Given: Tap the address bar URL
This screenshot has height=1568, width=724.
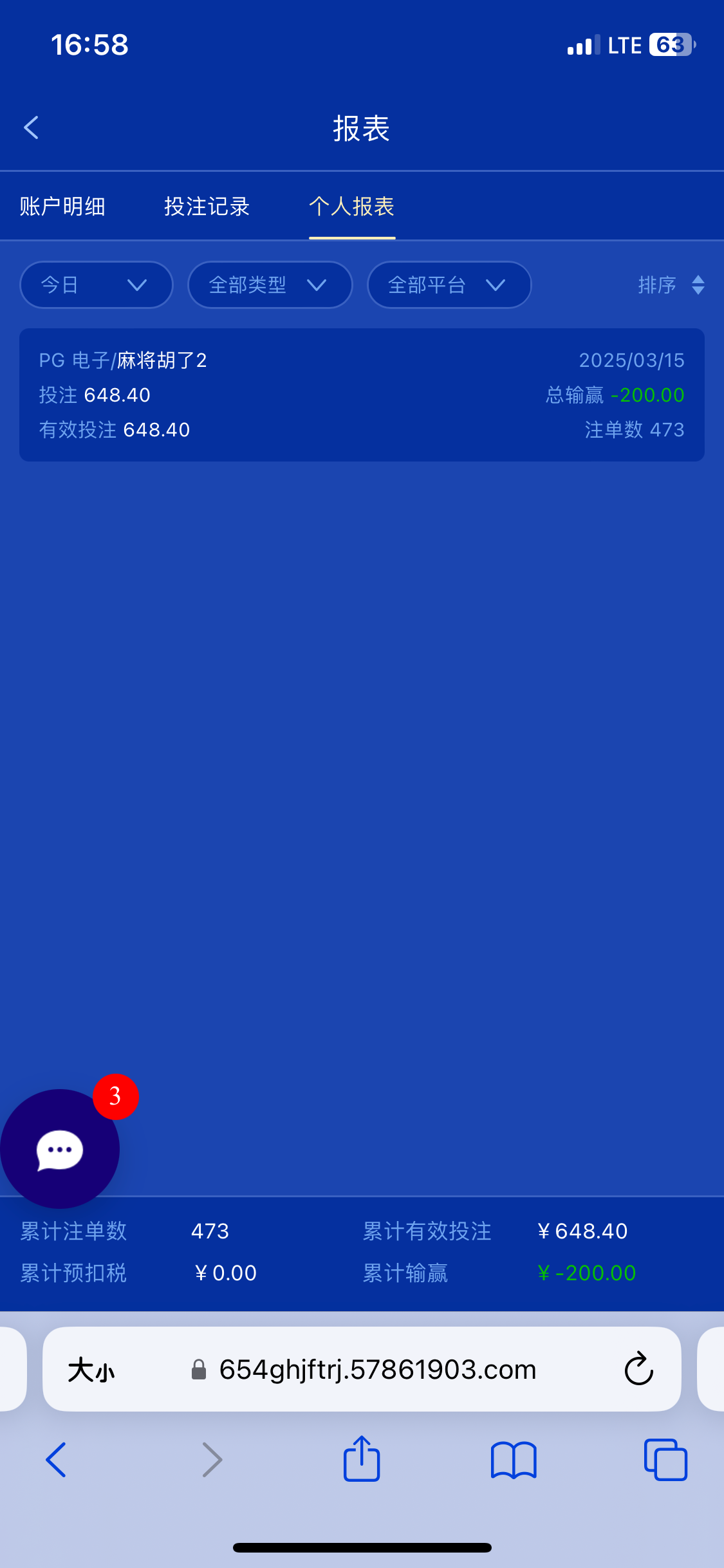Looking at the screenshot, I should click(x=377, y=1369).
